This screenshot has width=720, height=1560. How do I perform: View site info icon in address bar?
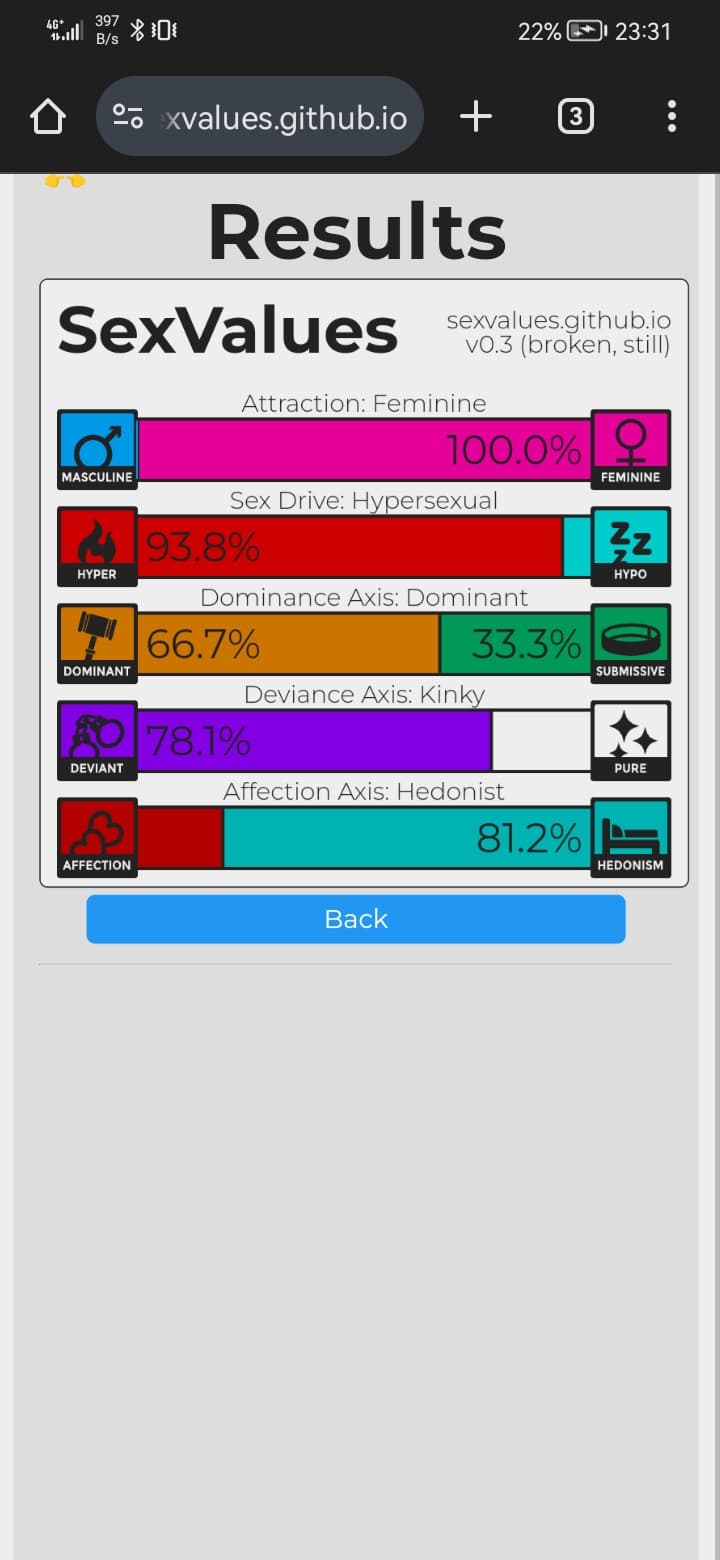point(128,117)
